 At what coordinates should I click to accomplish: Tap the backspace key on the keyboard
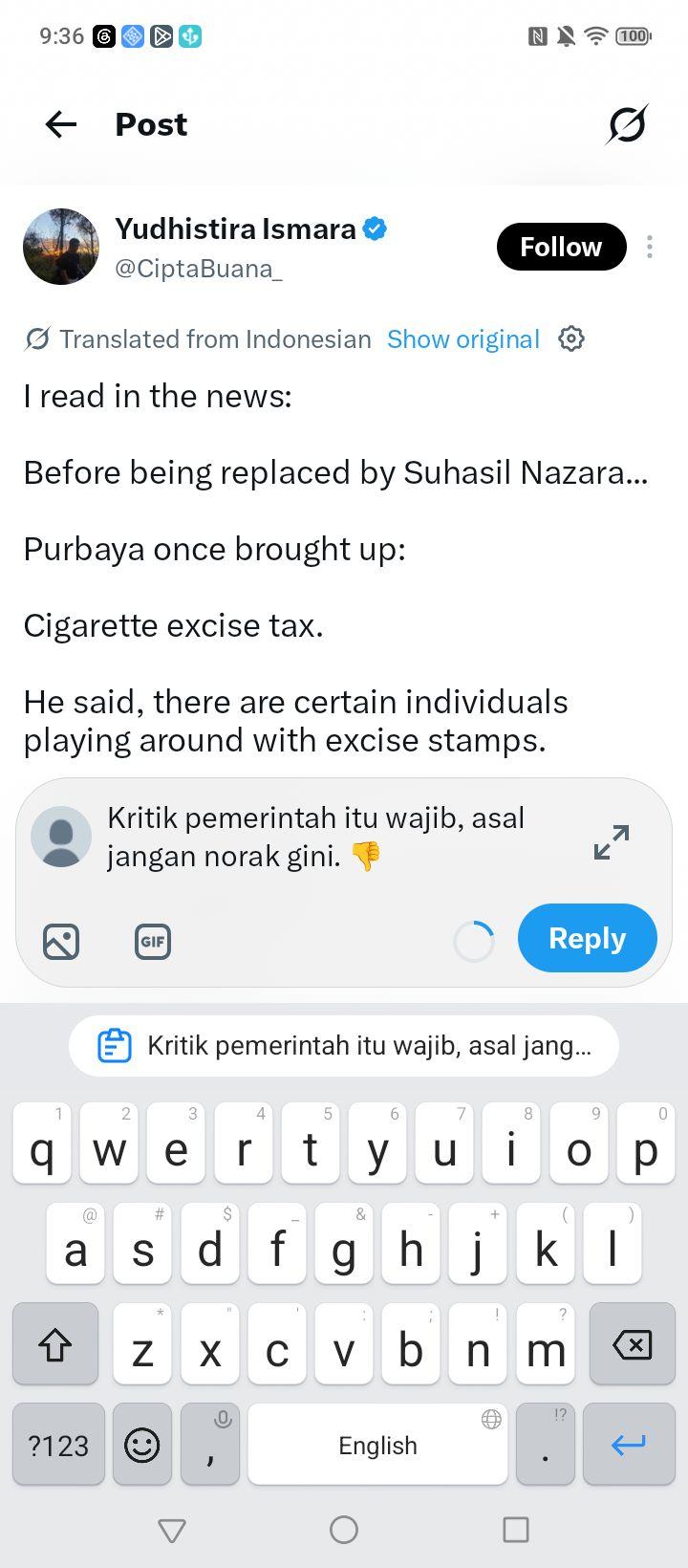(x=632, y=1344)
